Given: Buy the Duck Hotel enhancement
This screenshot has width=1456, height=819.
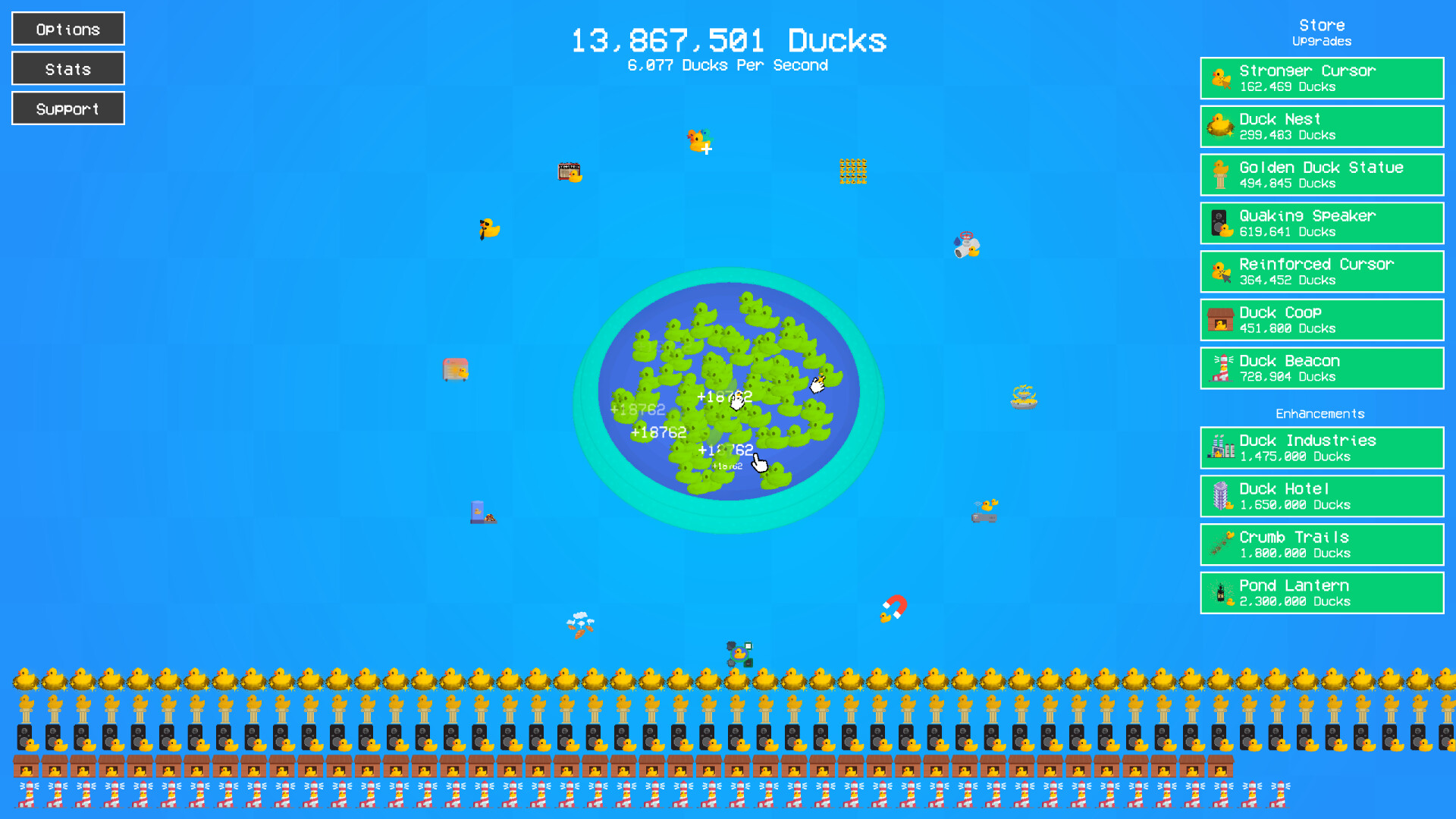Looking at the screenshot, I should click(x=1321, y=497).
